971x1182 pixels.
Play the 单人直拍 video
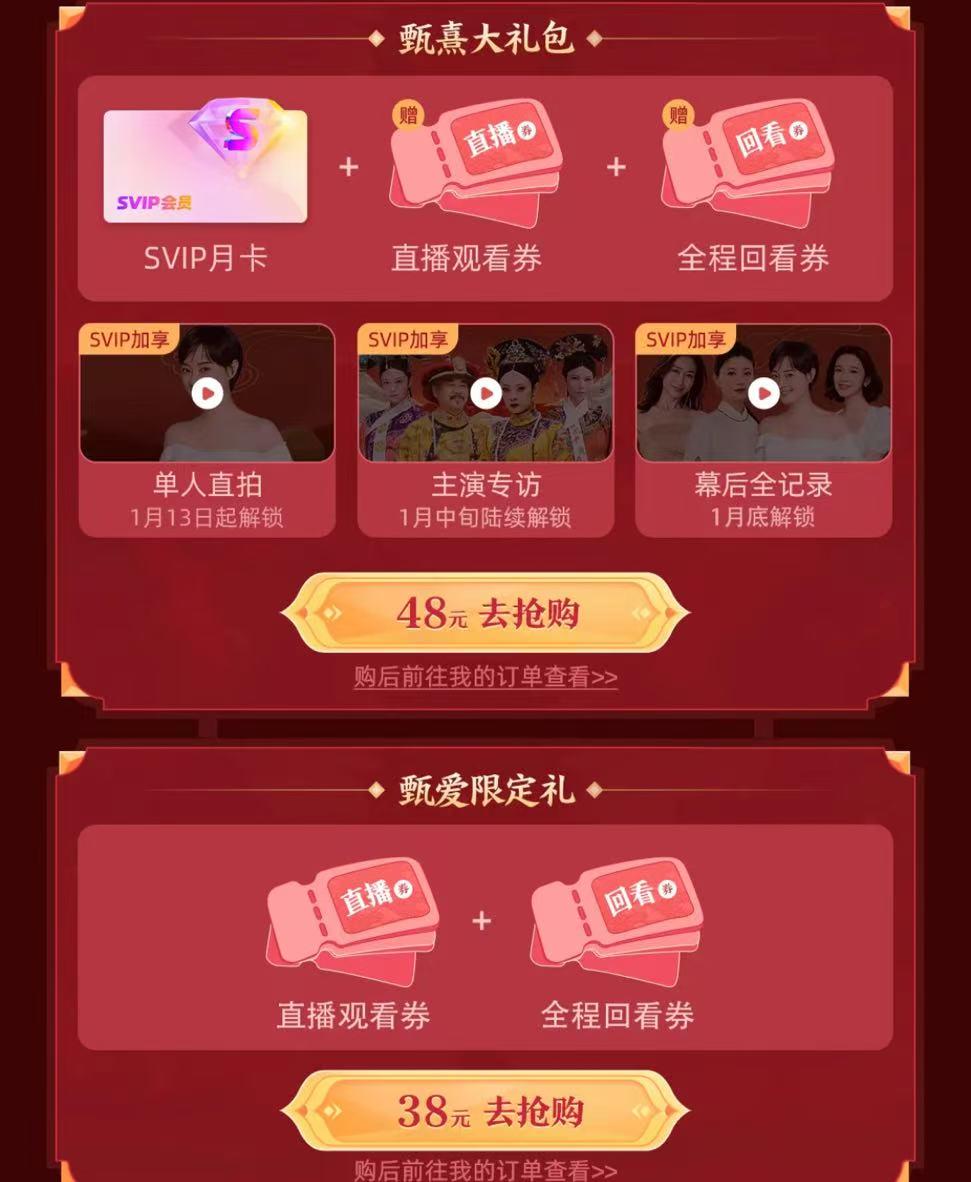(207, 394)
